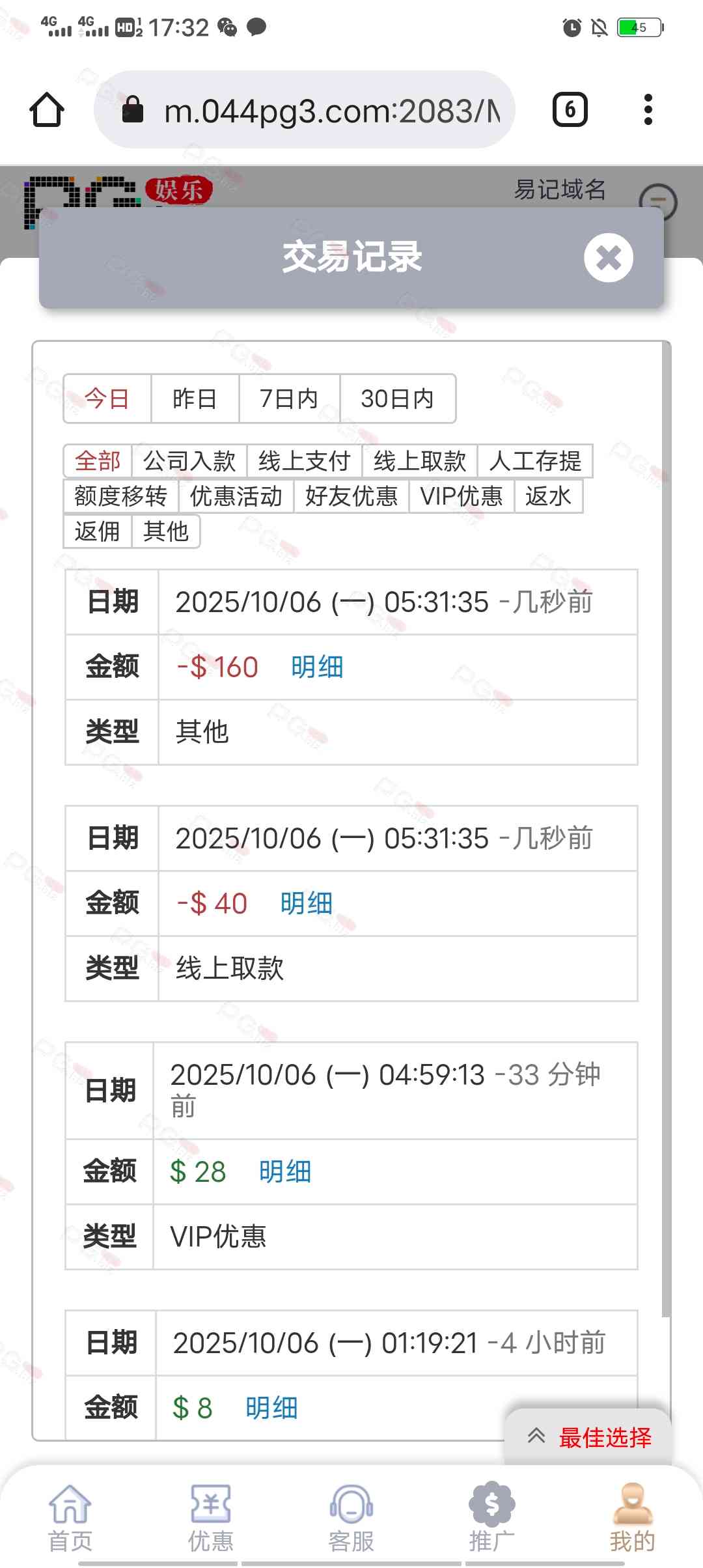Go to the browser home page
Viewport: 703px width, 1568px height.
tap(47, 109)
